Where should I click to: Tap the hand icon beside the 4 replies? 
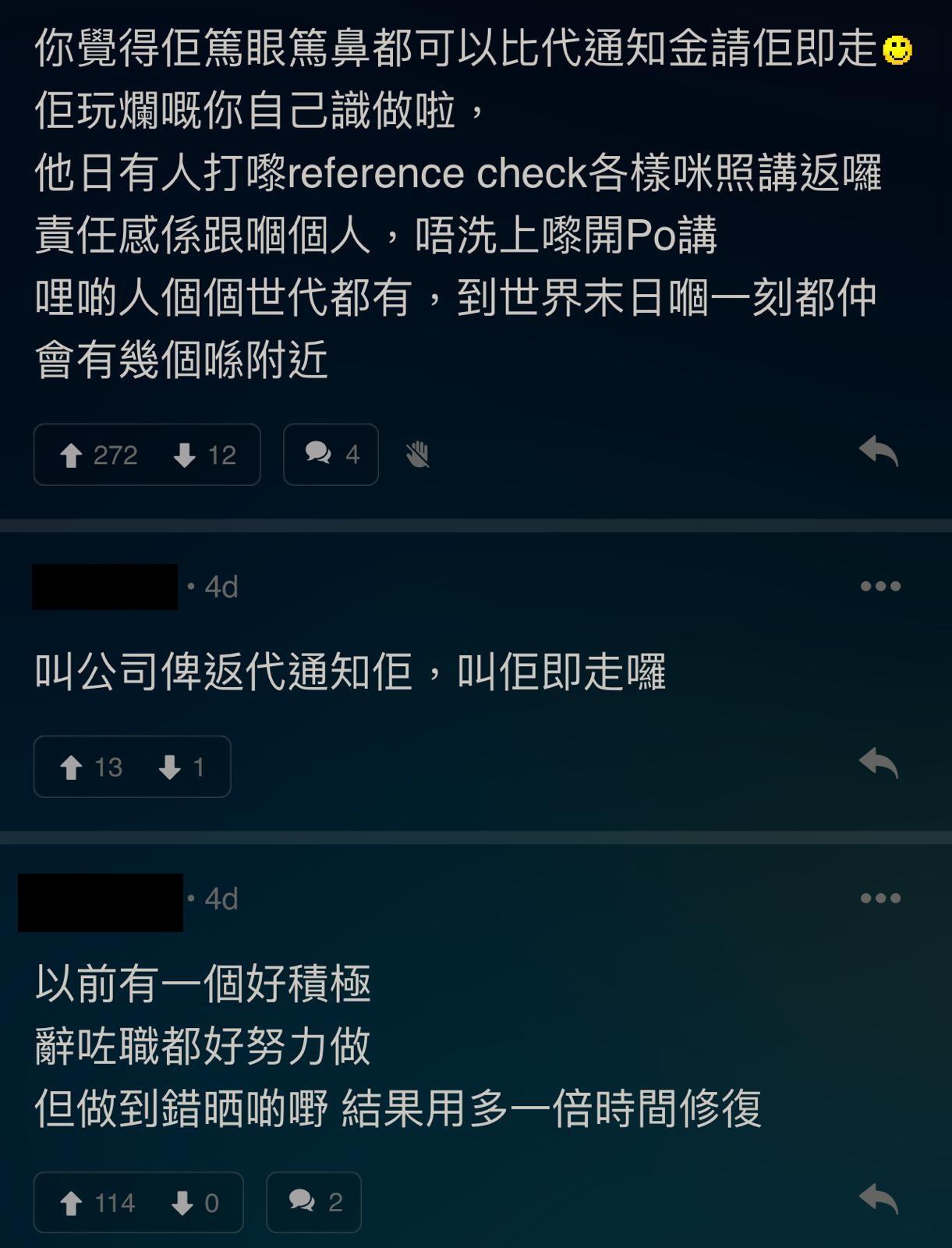[x=418, y=454]
